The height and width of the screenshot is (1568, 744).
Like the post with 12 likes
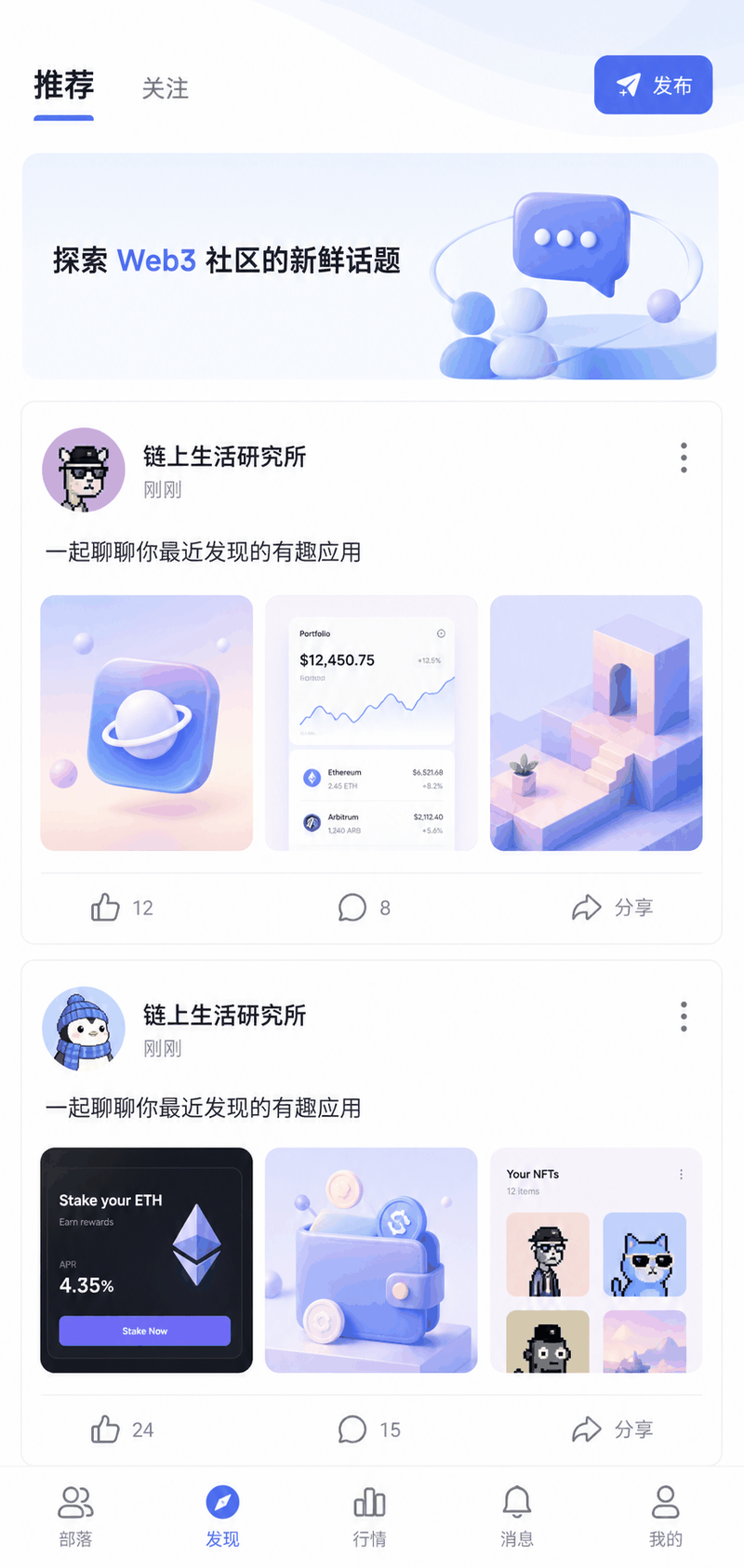pos(122,908)
